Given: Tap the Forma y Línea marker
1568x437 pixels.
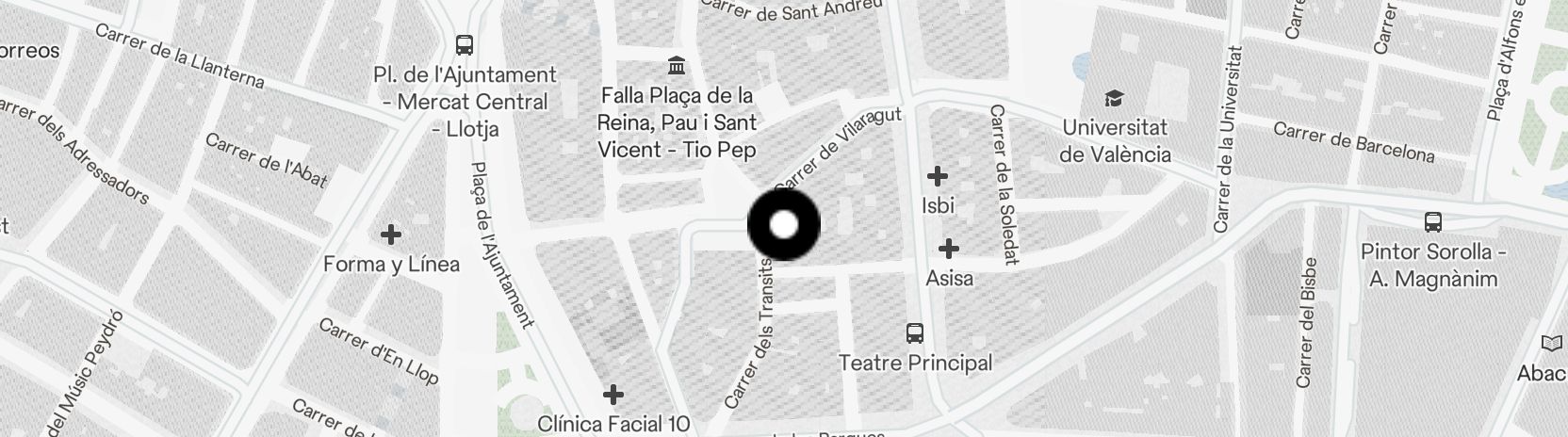Looking at the screenshot, I should point(391,235).
